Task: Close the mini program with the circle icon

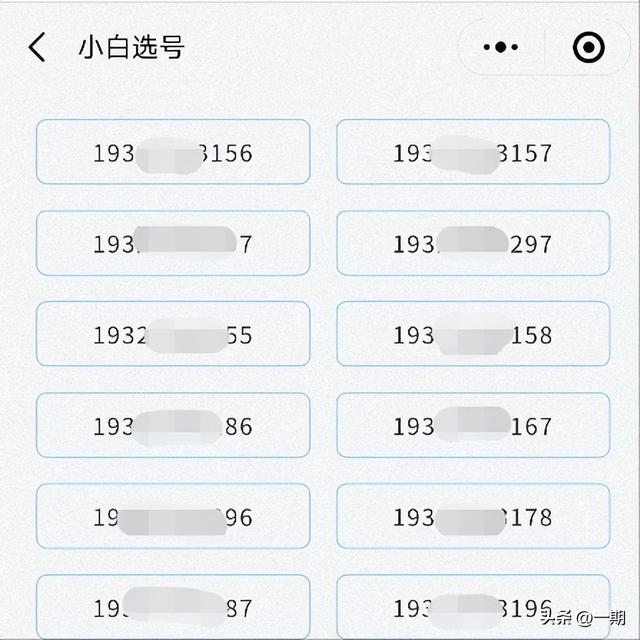Action: point(588,47)
